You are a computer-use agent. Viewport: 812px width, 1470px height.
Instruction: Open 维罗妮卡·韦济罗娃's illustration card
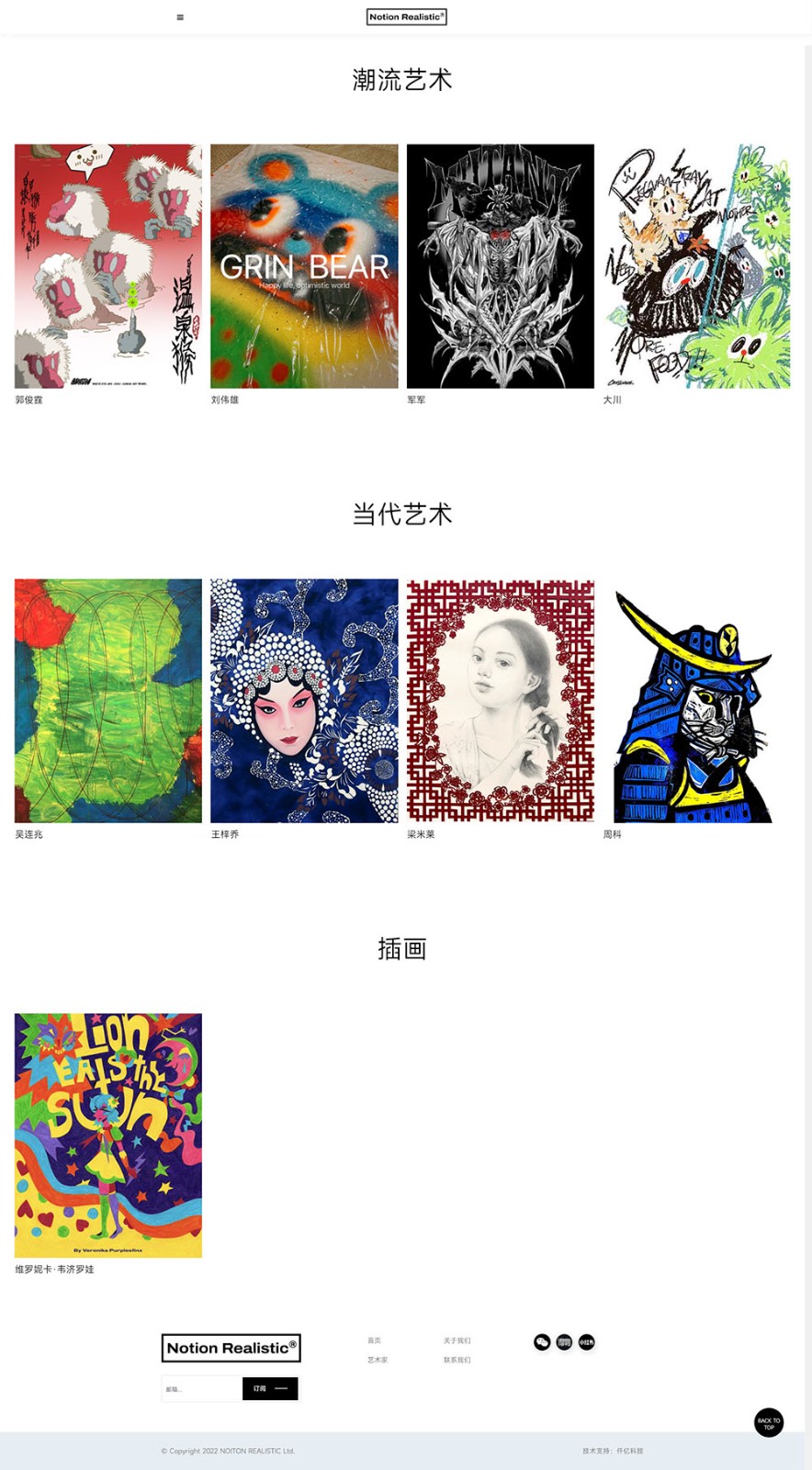click(x=108, y=1136)
